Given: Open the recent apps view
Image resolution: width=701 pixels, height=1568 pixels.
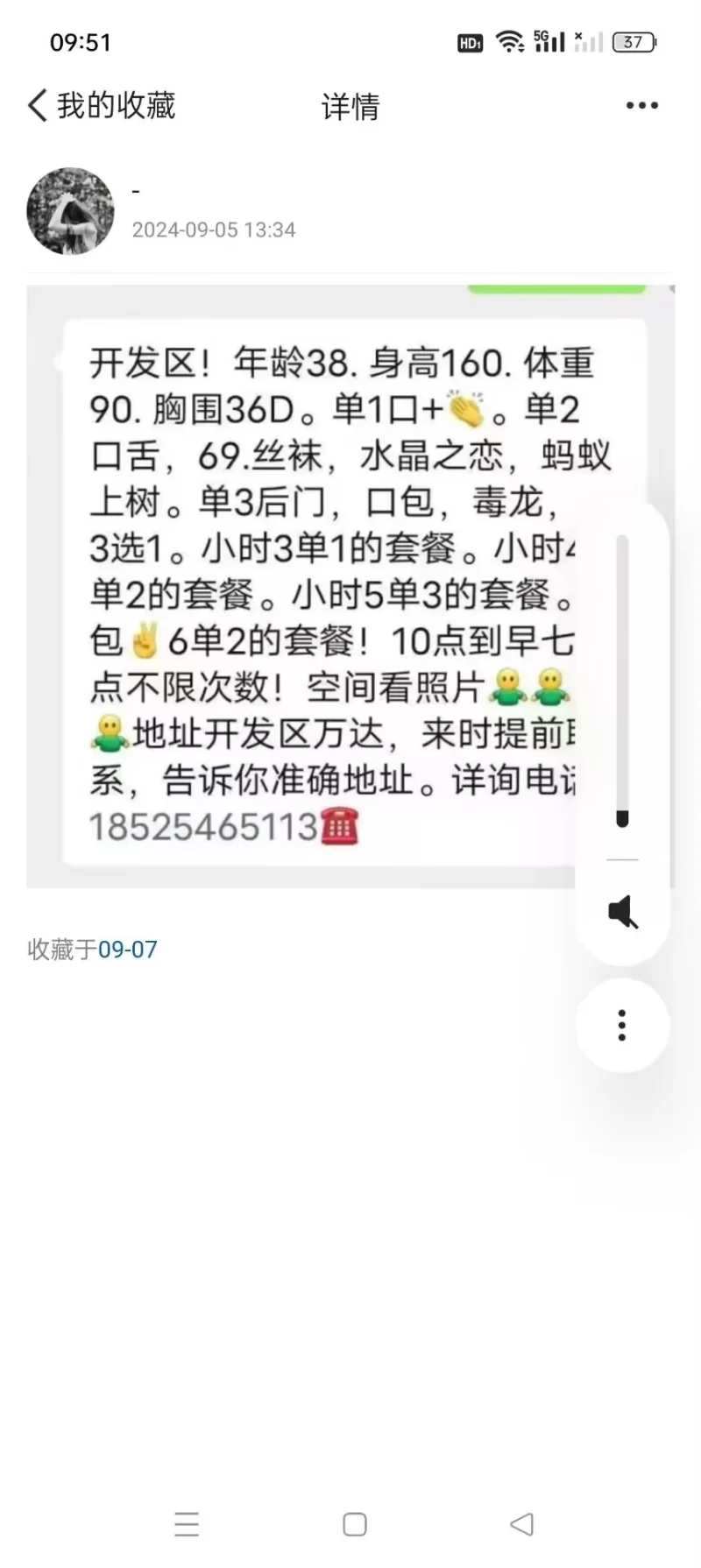Looking at the screenshot, I should coord(187,1524).
